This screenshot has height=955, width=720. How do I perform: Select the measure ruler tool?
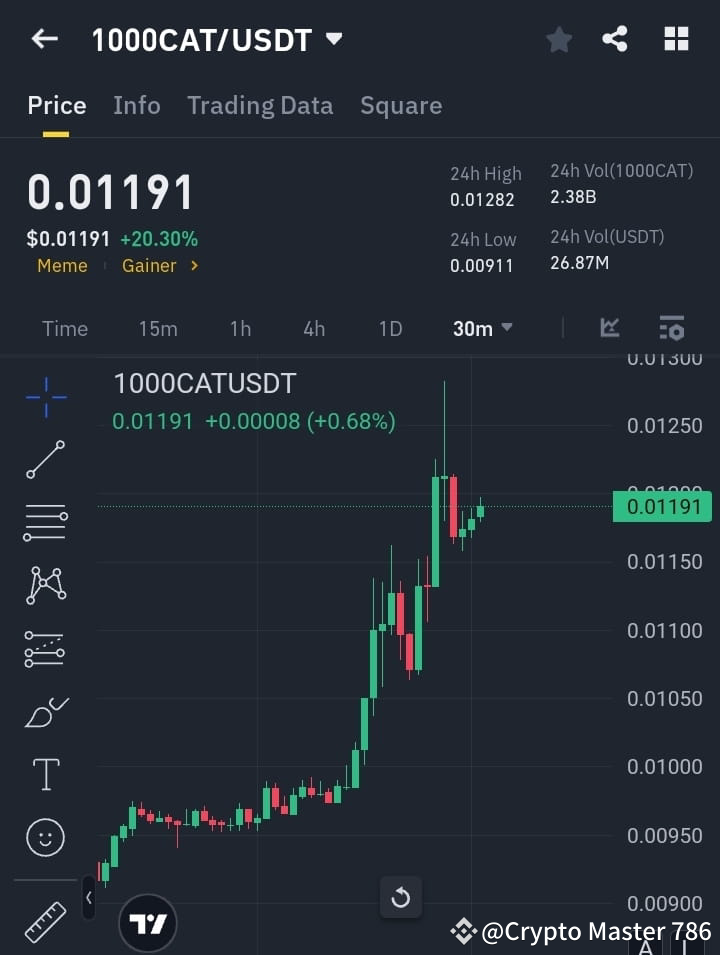coord(45,913)
